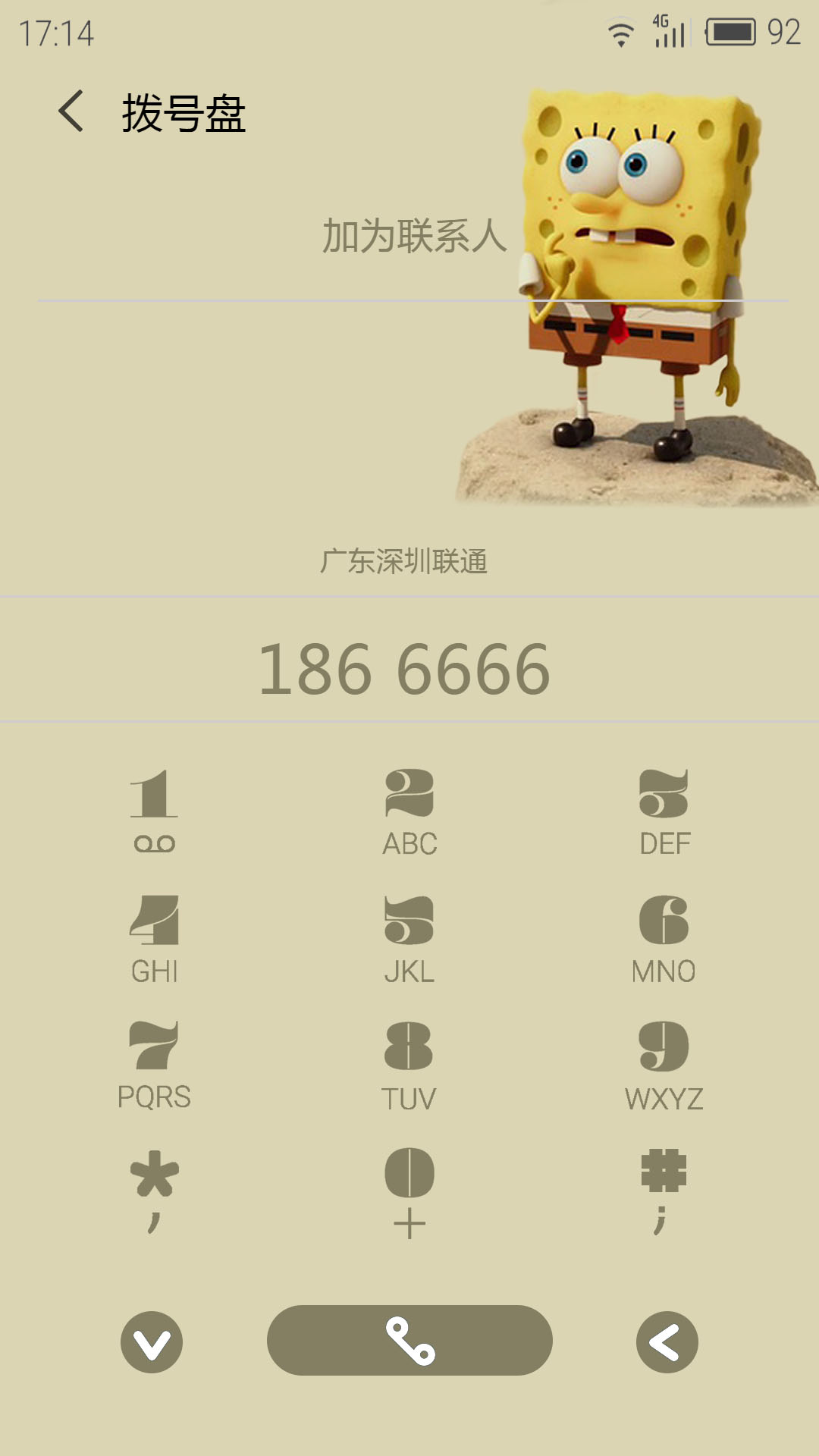819x1456 pixels.
Task: Collapse the dial pad with down arrow
Action: coord(152,1341)
